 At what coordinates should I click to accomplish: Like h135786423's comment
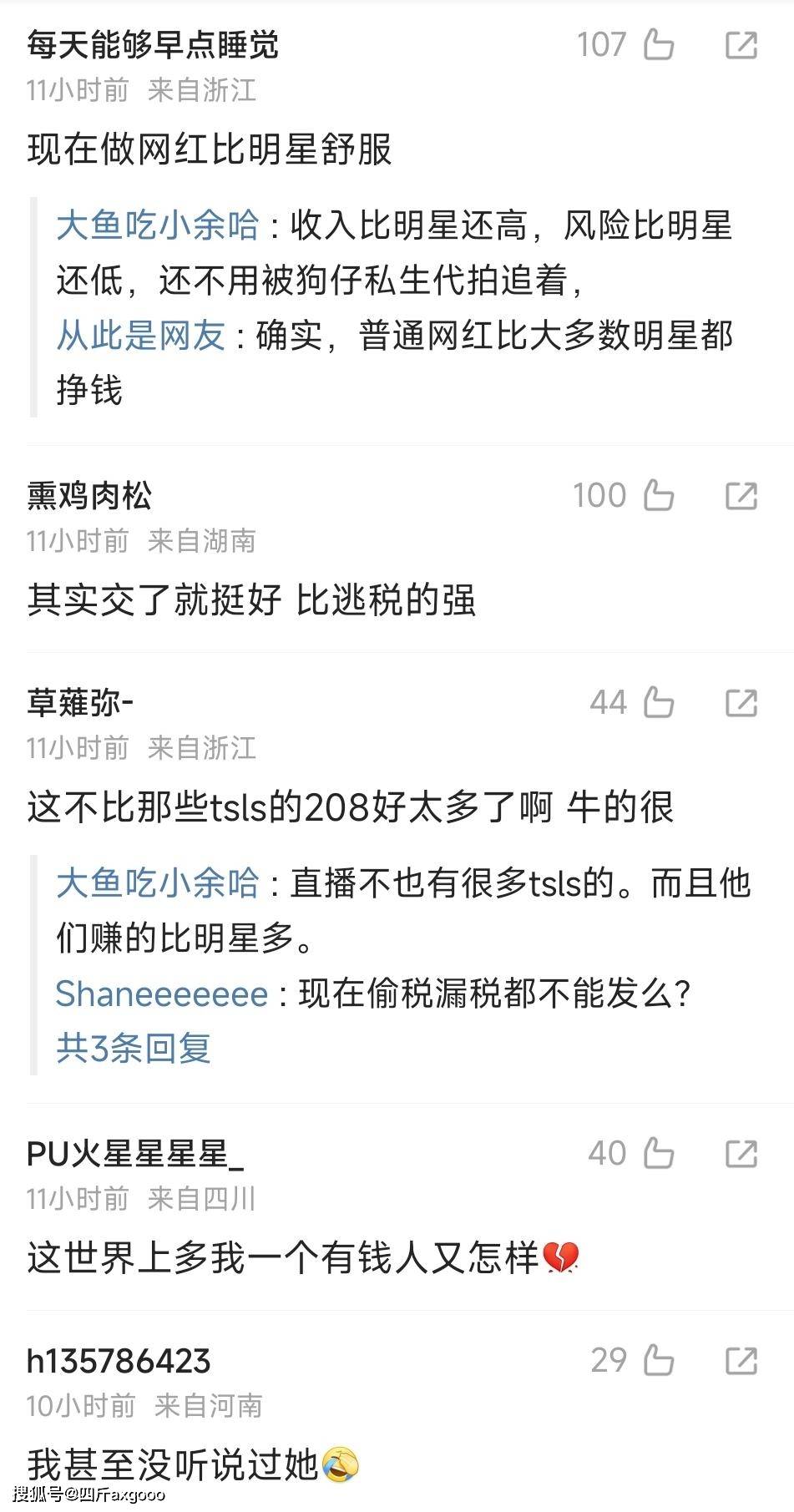659,1361
